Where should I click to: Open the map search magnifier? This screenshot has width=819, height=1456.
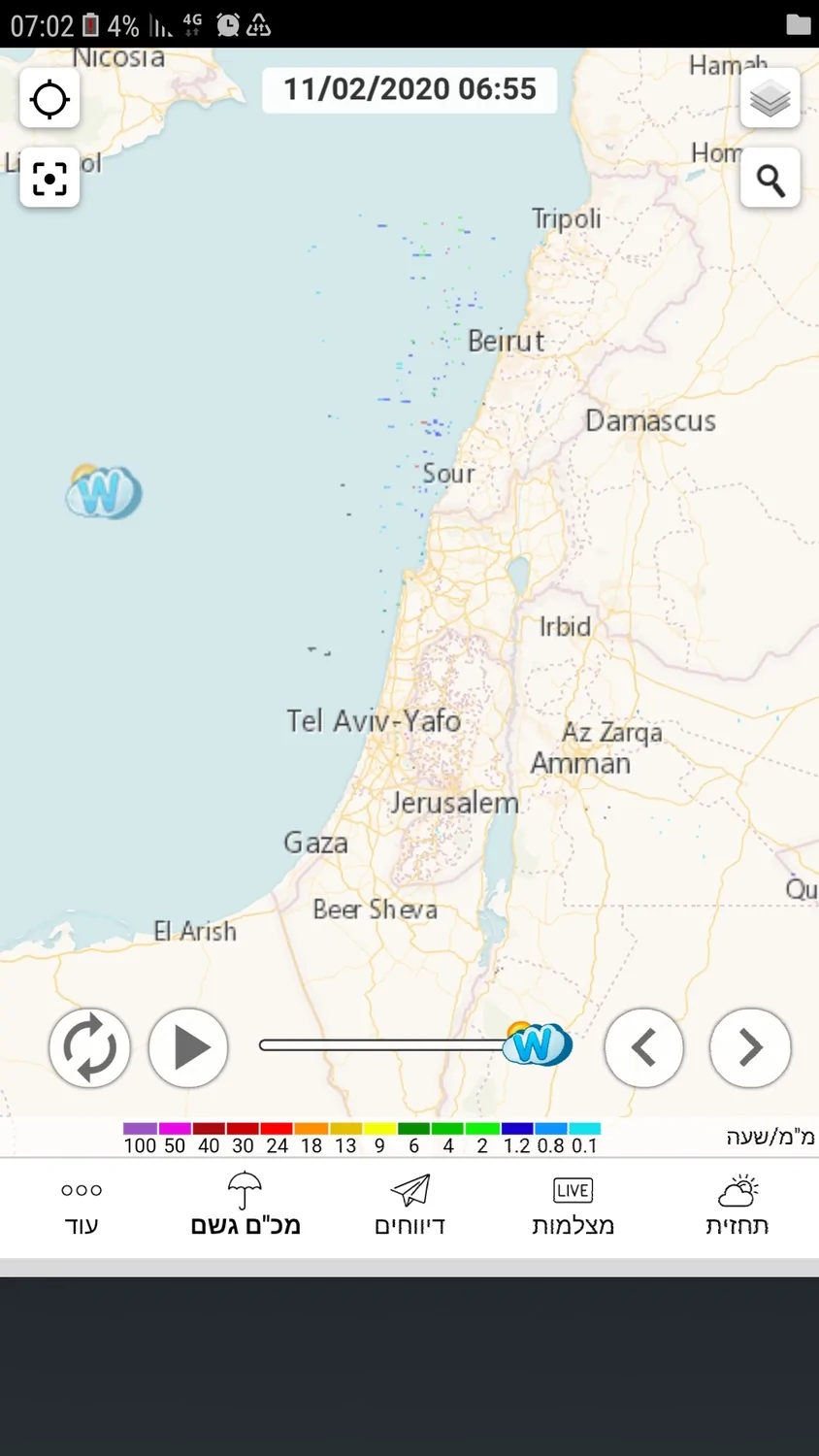770,179
